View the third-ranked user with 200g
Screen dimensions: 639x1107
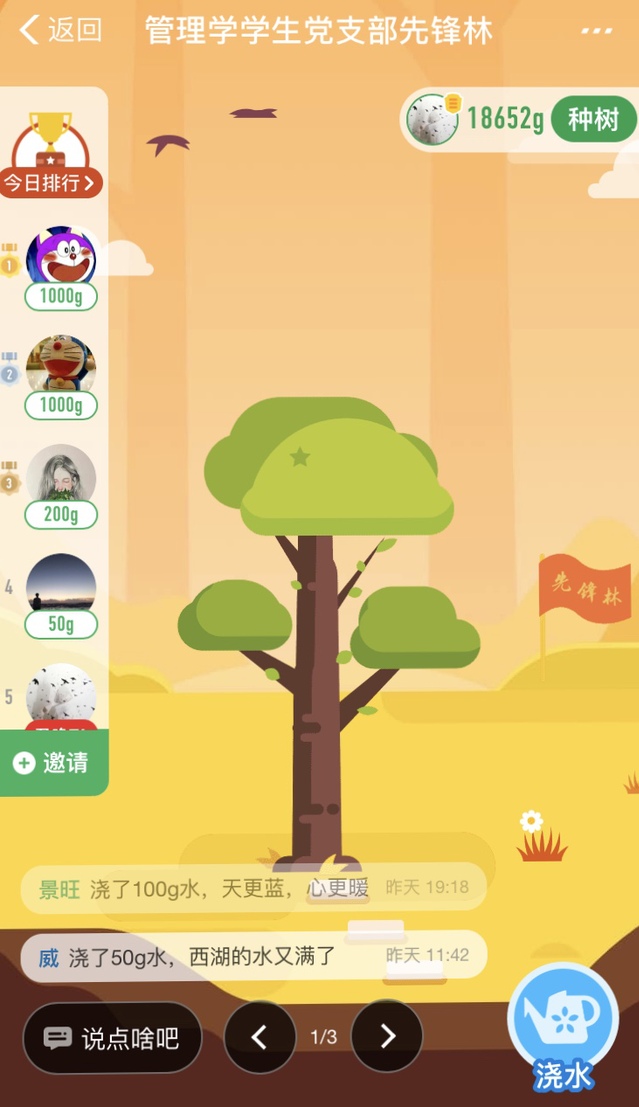61,477
